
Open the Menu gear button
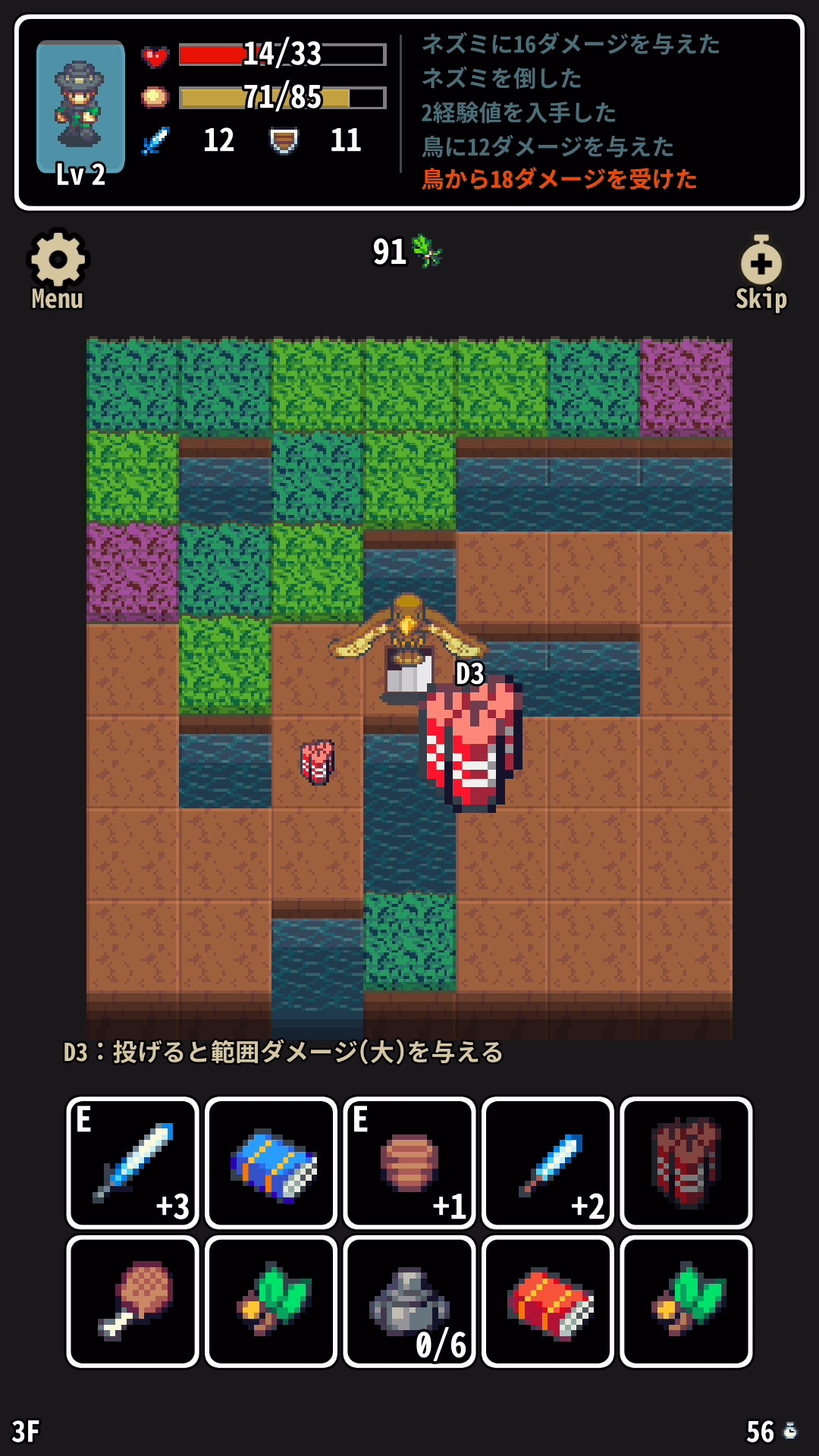click(x=58, y=271)
